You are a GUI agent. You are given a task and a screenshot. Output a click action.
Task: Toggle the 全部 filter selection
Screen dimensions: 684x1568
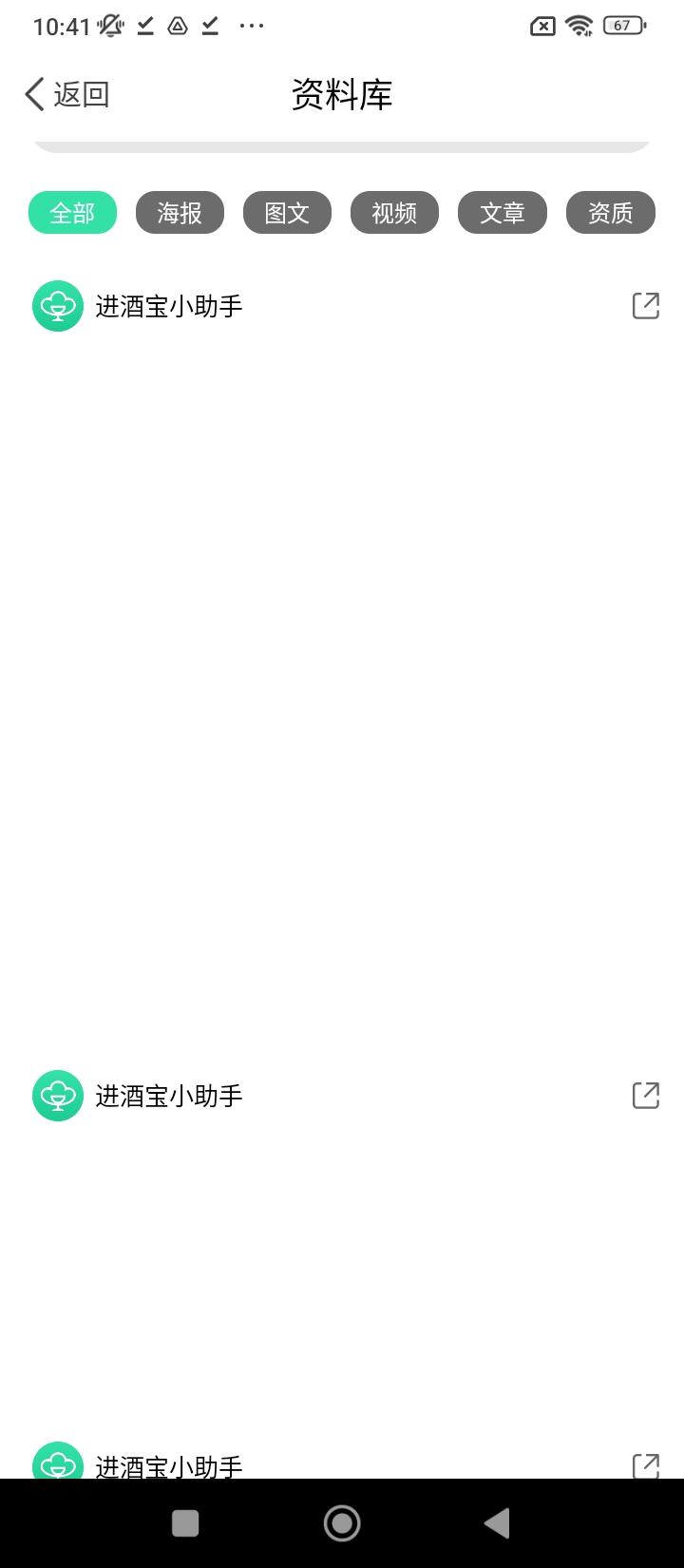point(72,213)
